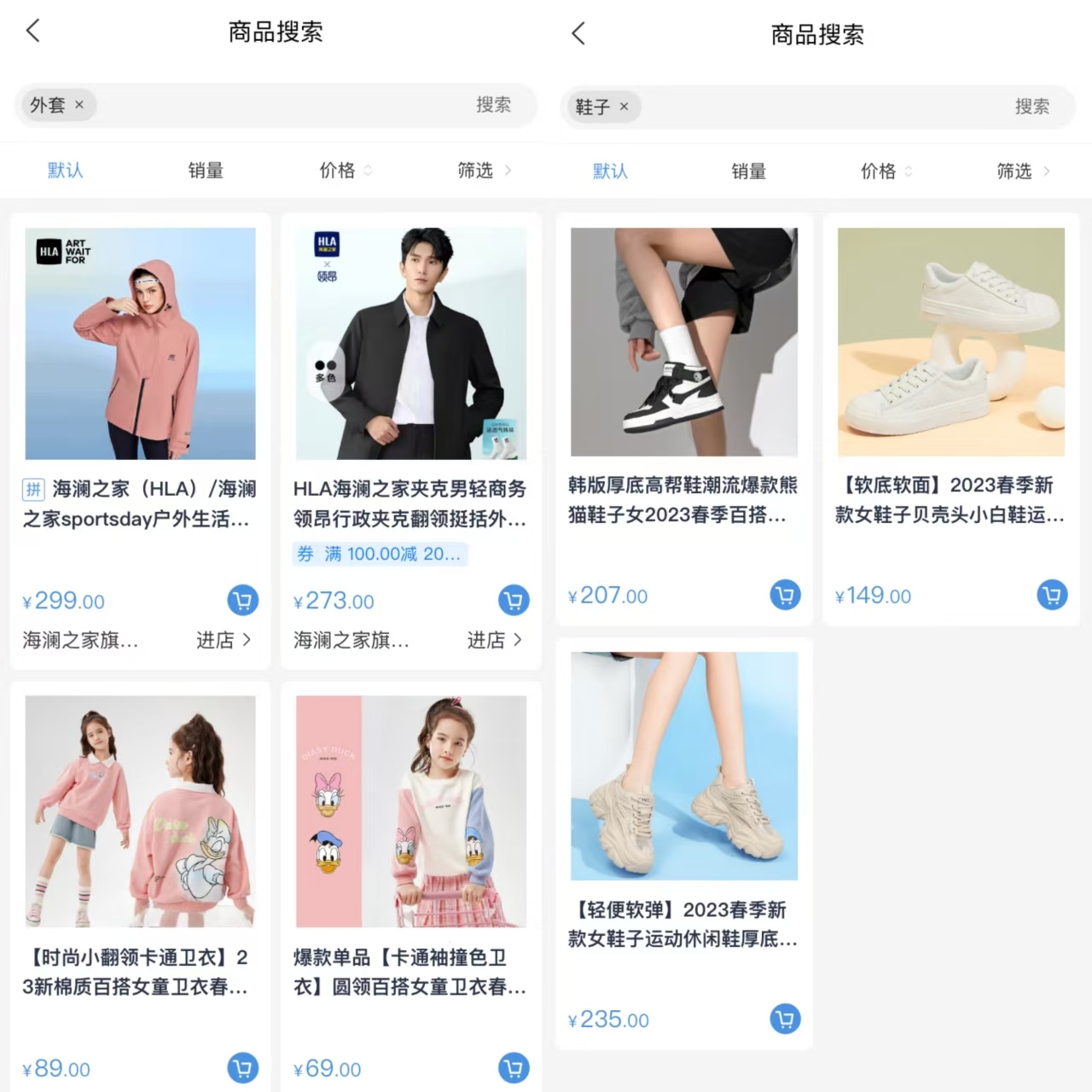Viewport: 1092px width, 1092px height.
Task: Tap 搜索 button next to 外套 keyword
Action: 493,105
